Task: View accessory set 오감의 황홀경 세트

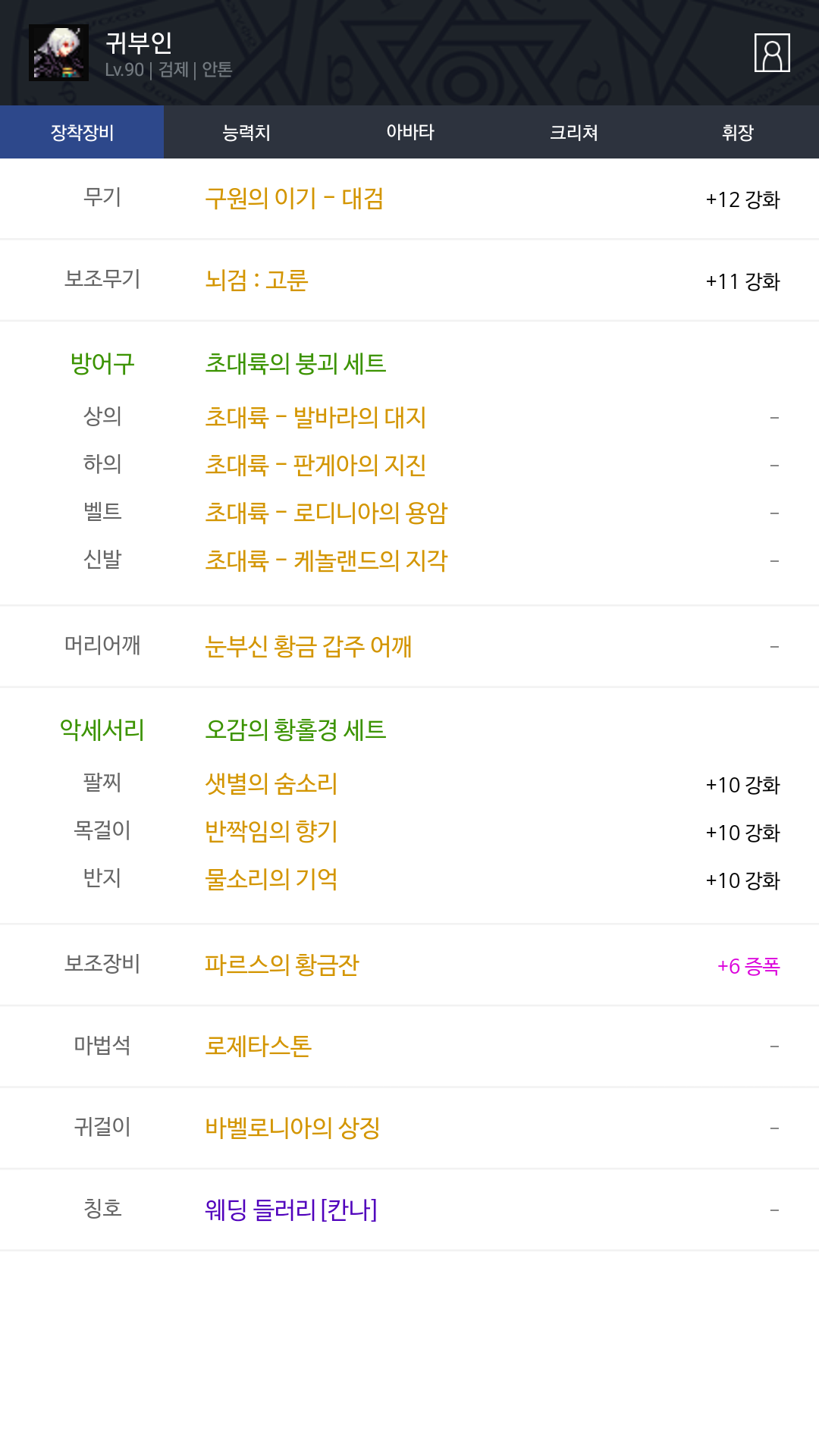Action: click(x=296, y=730)
